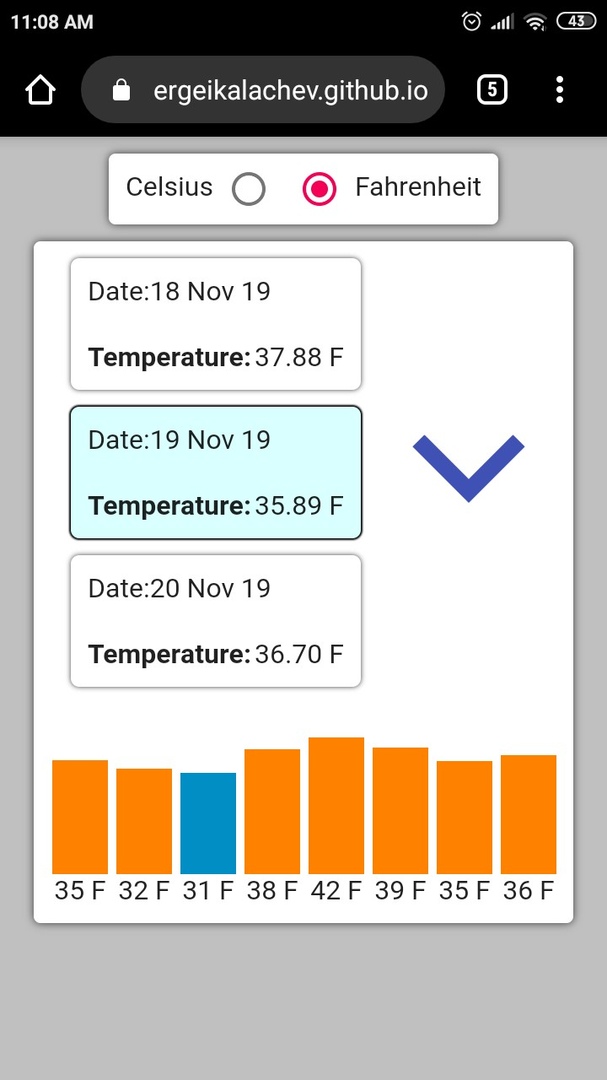Select the blue 31 F bar
Image resolution: width=607 pixels, height=1080 pixels.
tap(208, 823)
